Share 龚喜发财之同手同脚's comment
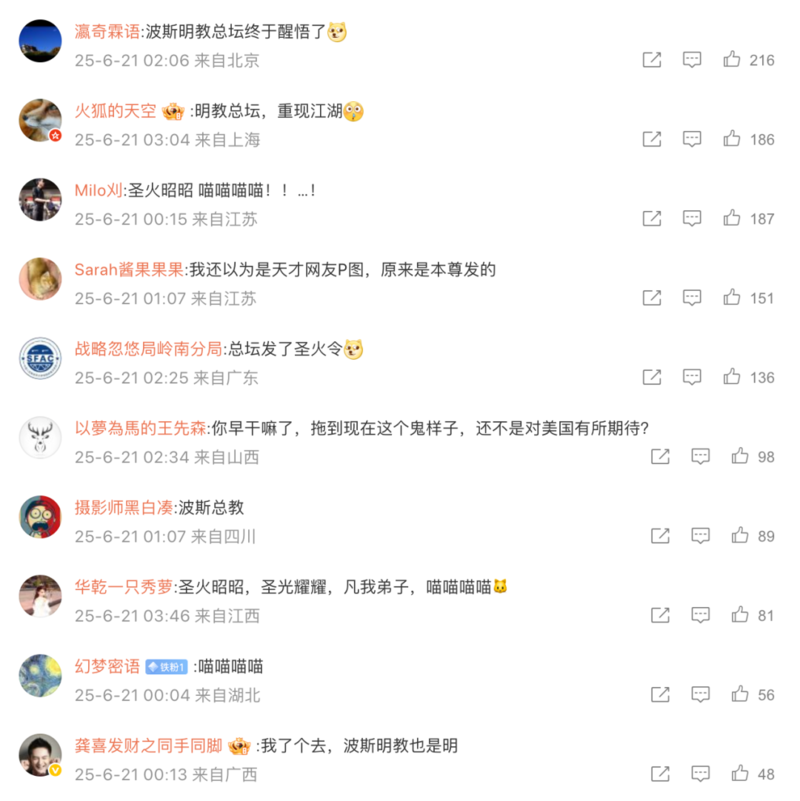This screenshot has height=801, width=800. pyautogui.click(x=660, y=774)
